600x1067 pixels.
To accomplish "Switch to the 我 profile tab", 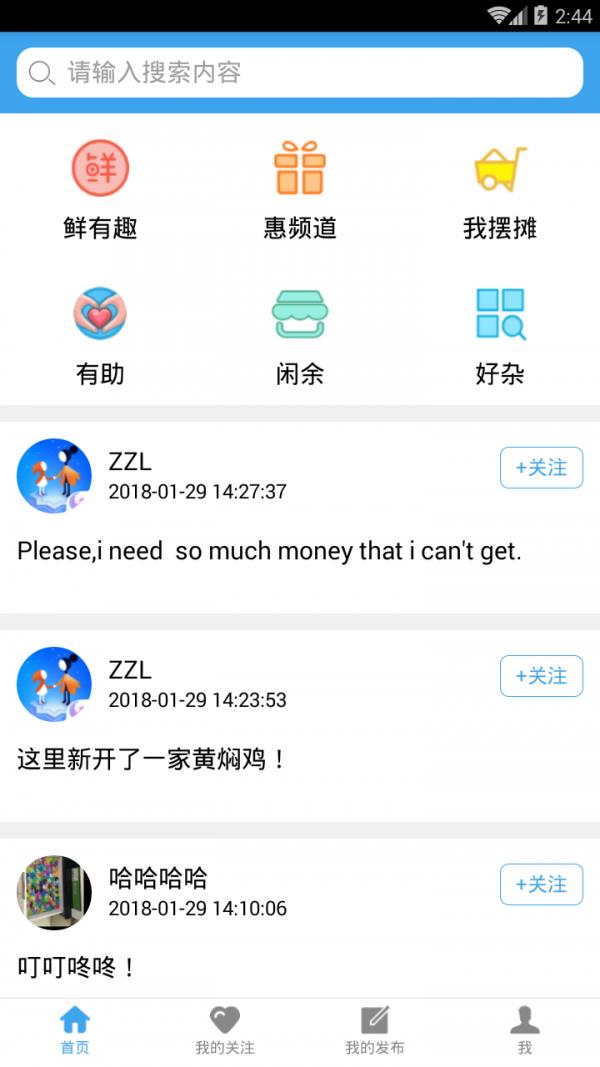I will coord(525,1031).
